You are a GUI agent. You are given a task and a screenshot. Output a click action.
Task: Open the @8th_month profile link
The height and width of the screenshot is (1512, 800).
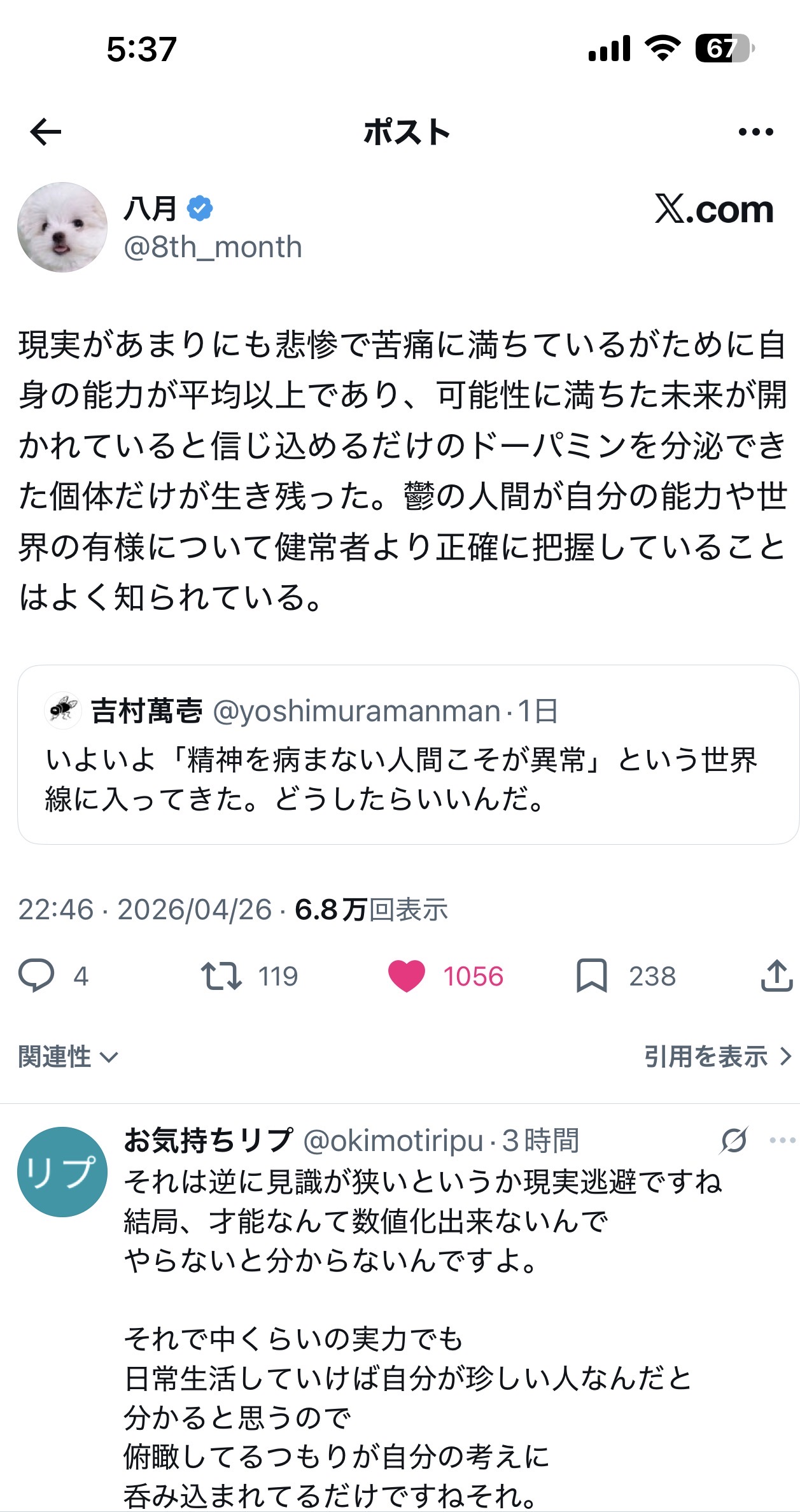[213, 247]
